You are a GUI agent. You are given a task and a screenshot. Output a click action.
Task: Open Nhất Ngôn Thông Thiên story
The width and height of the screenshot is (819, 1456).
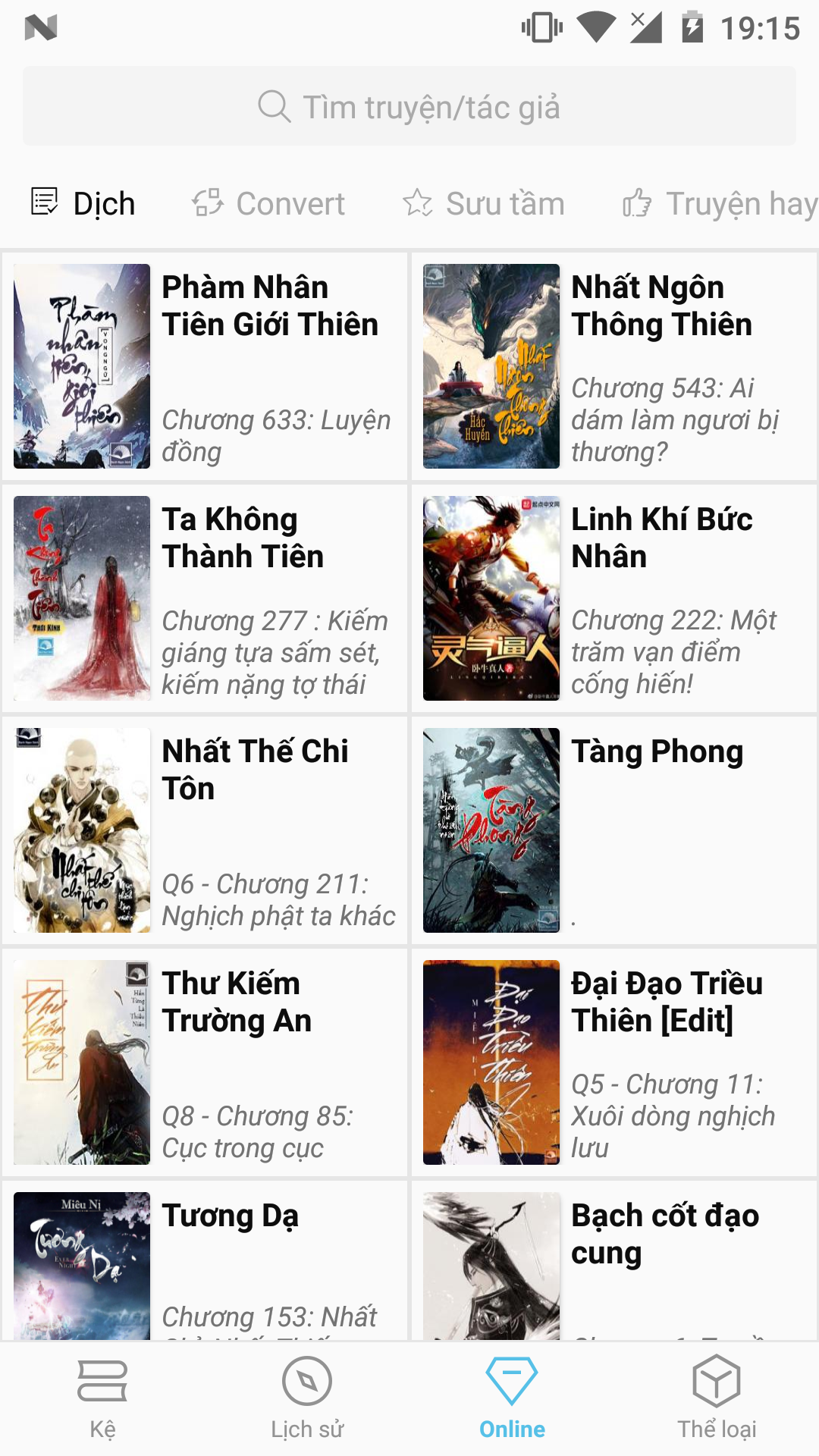pos(614,366)
